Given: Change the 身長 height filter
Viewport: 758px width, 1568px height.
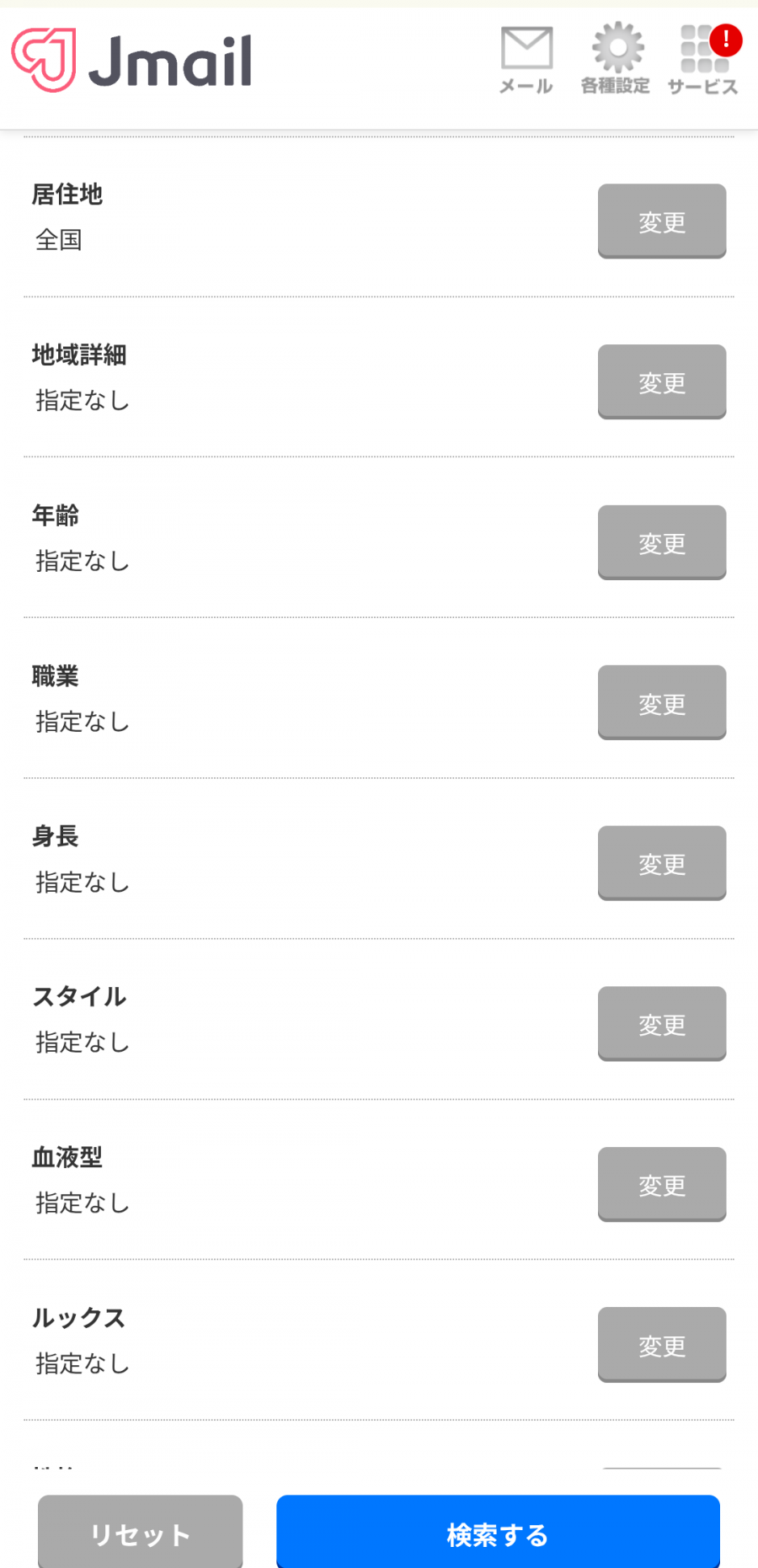Looking at the screenshot, I should [662, 863].
